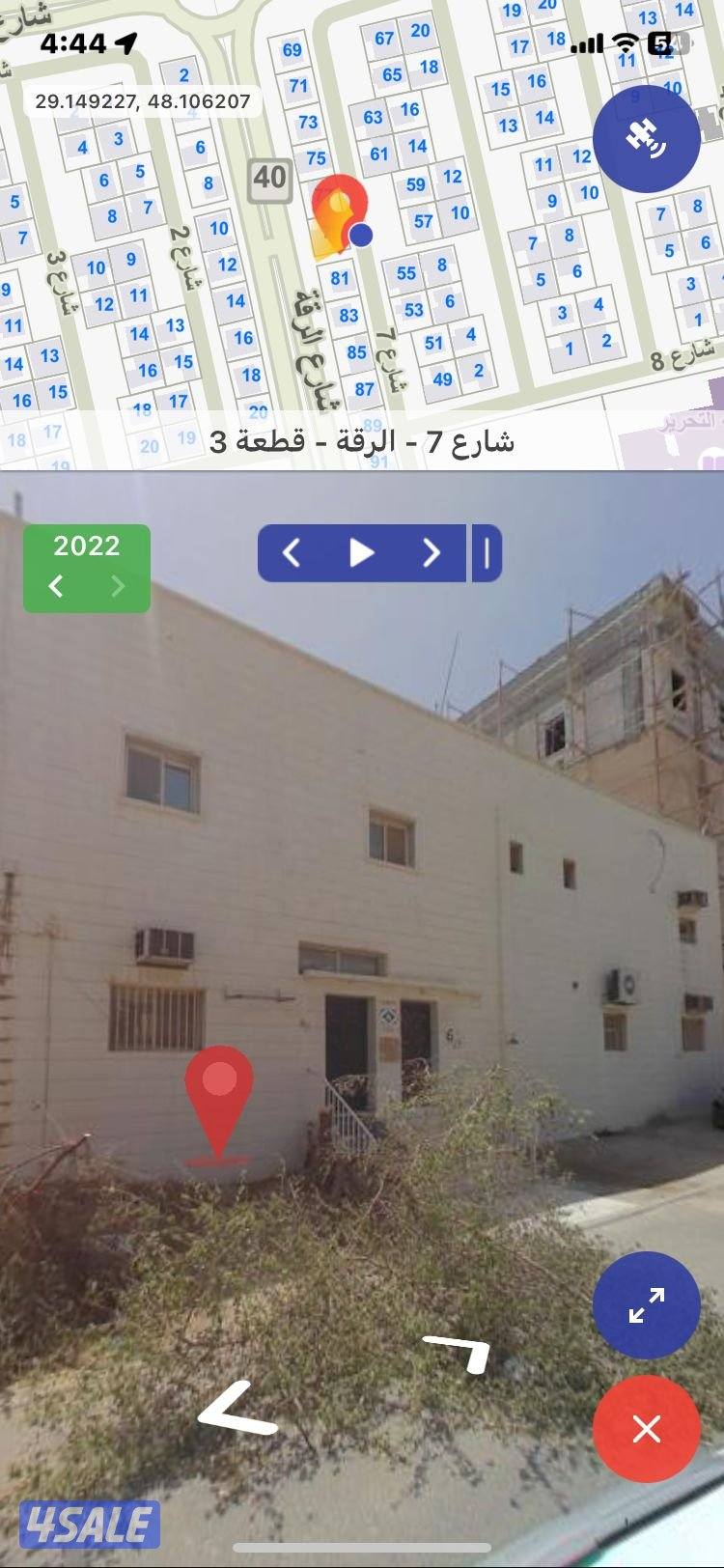The width and height of the screenshot is (724, 1568).
Task: Select an earlier year with the green back arrow
Action: [x=56, y=585]
